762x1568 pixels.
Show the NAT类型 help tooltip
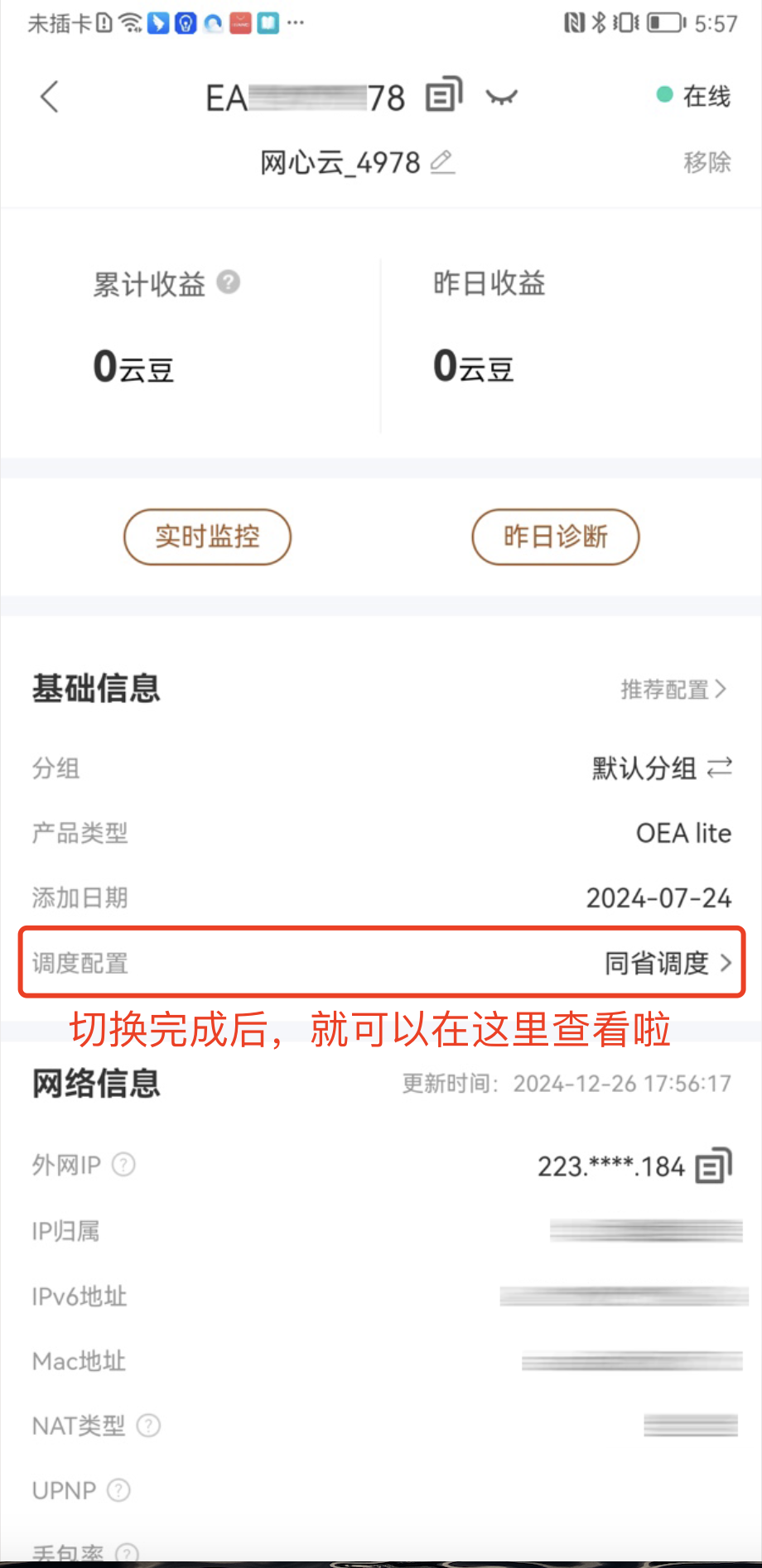(x=148, y=1426)
